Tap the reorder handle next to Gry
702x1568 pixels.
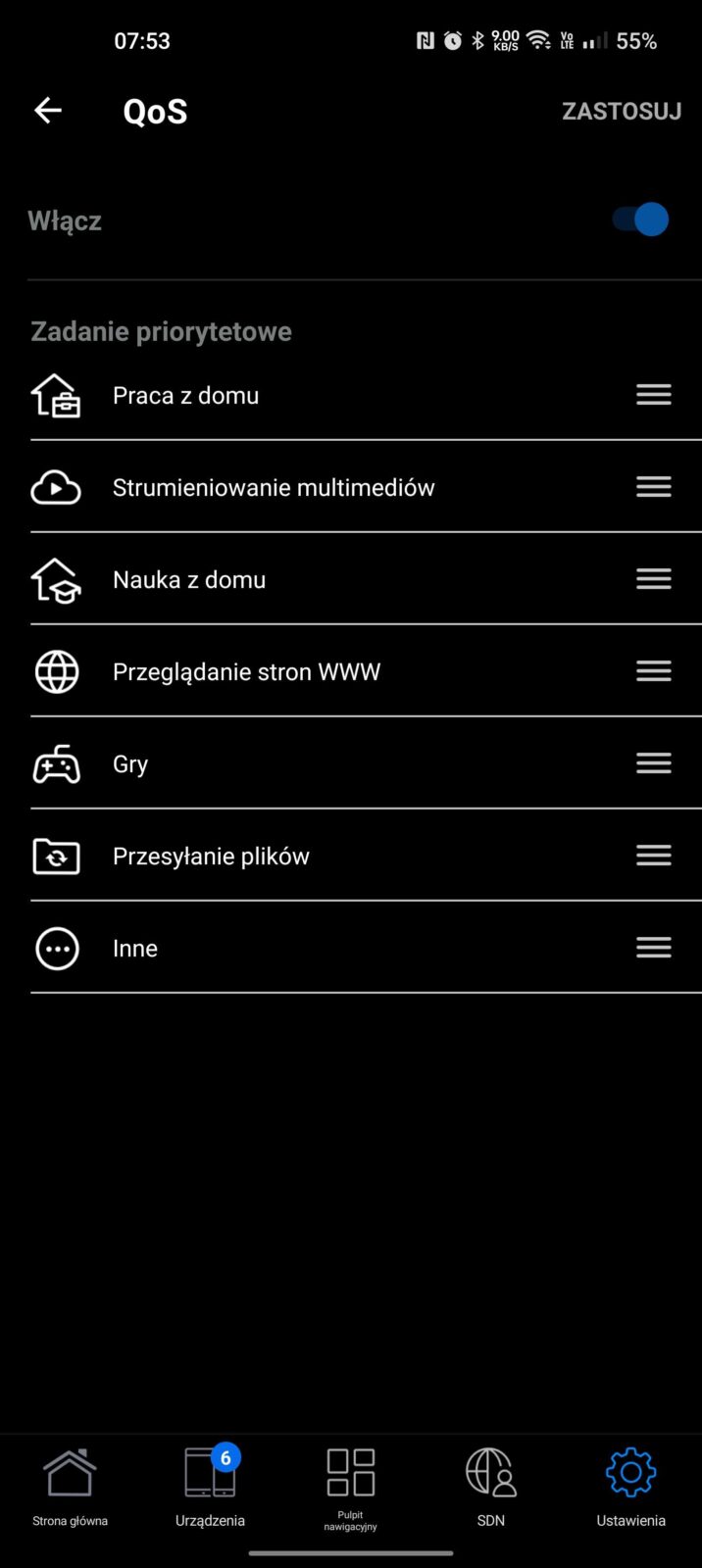coord(653,763)
